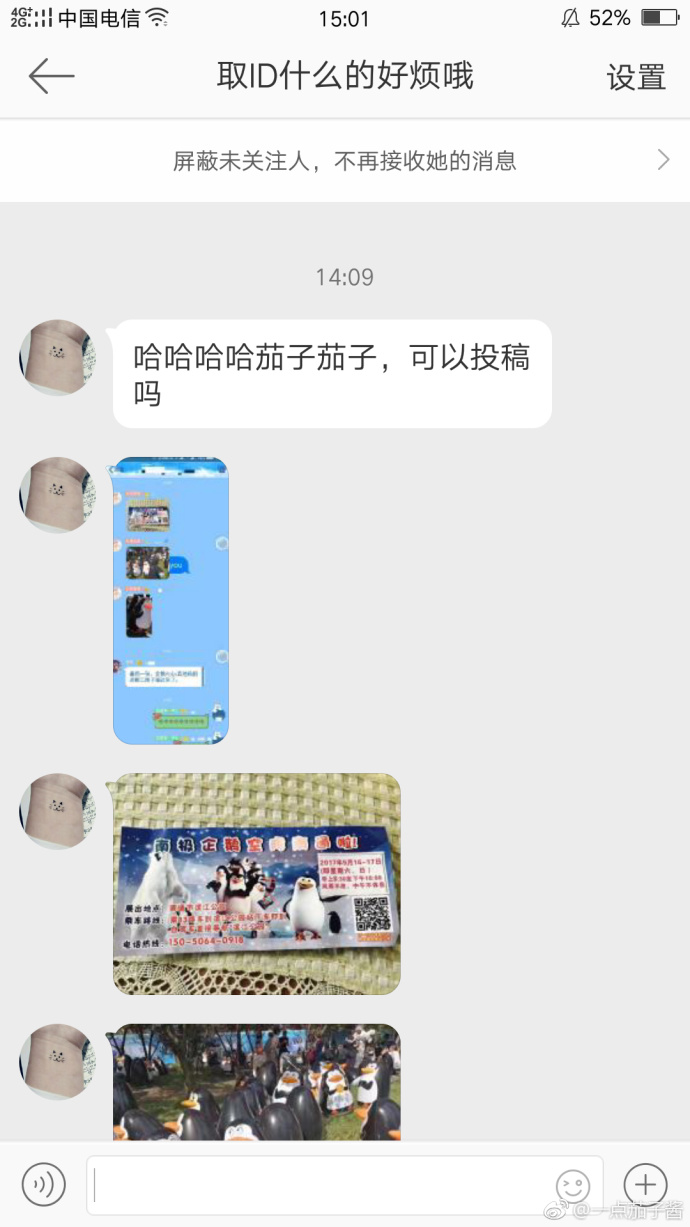Open the penguin statues photo message

(257, 1082)
